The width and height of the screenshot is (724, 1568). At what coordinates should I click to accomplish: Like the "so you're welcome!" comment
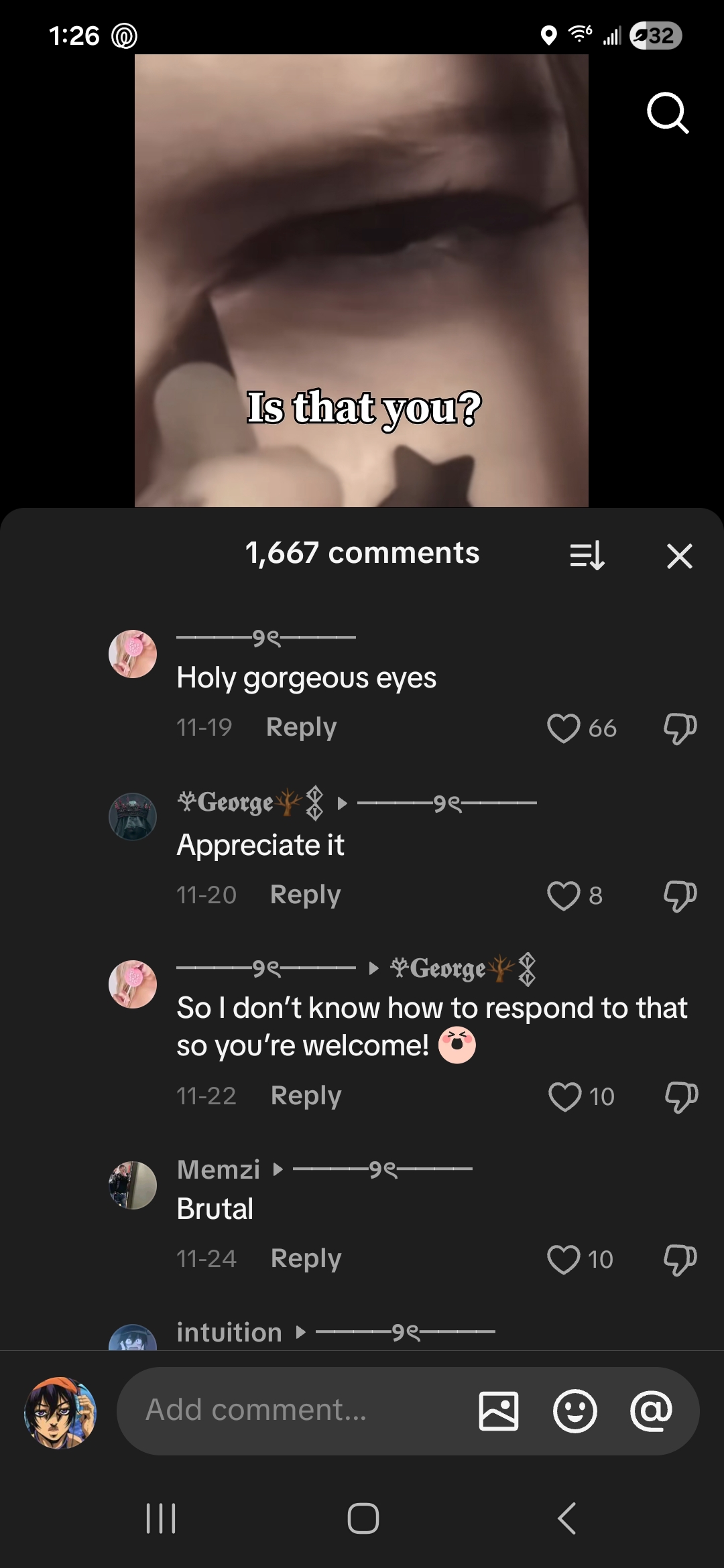click(x=564, y=1096)
